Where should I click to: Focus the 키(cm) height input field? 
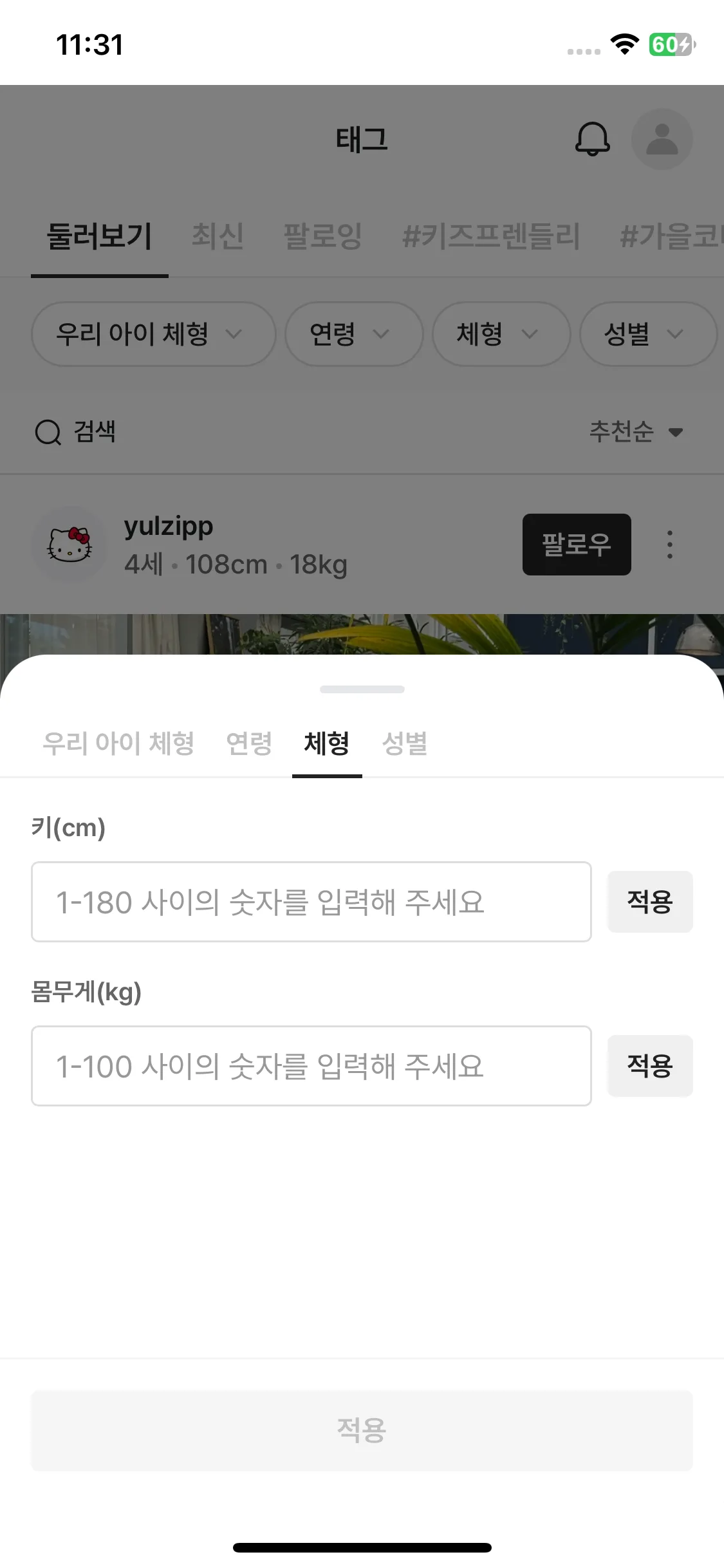311,902
